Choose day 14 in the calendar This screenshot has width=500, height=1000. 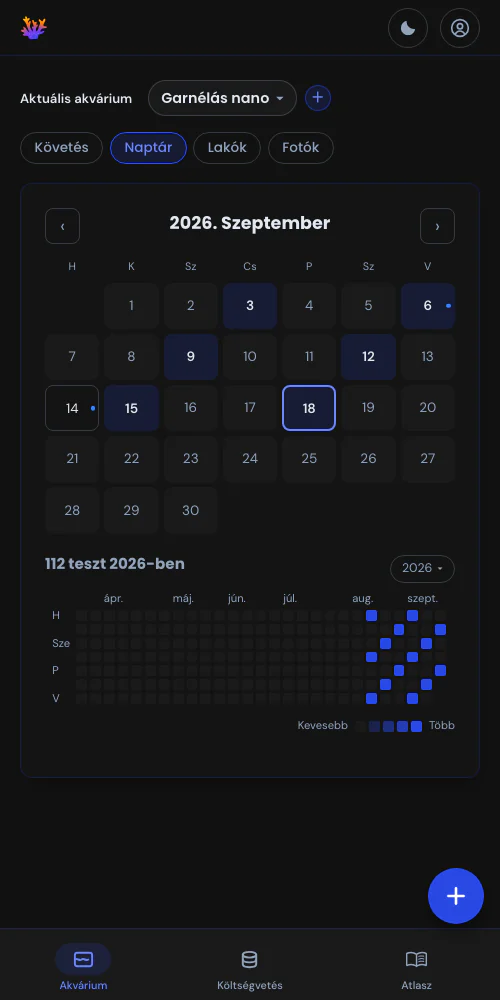[x=72, y=408]
